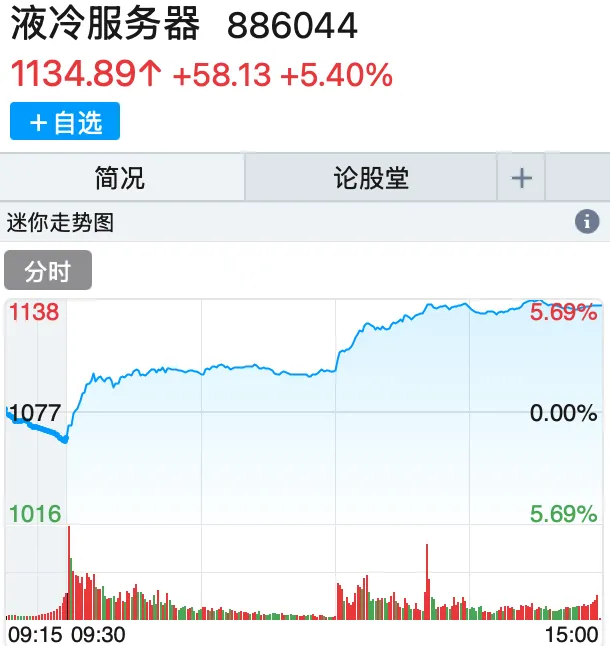The width and height of the screenshot is (610, 646).
Task: Select the 分时 chart button
Action: click(47, 270)
